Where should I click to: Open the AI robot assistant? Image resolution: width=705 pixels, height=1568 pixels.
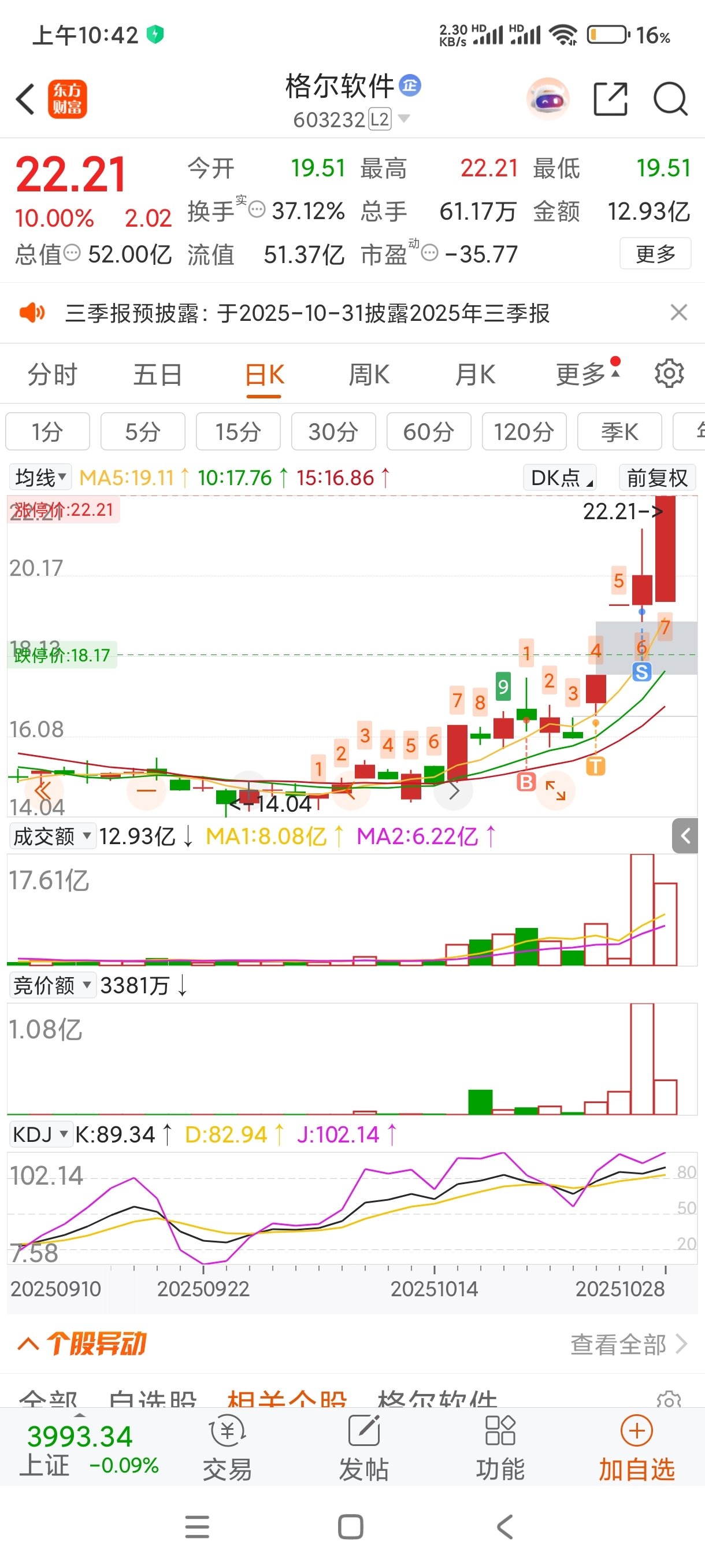547,99
